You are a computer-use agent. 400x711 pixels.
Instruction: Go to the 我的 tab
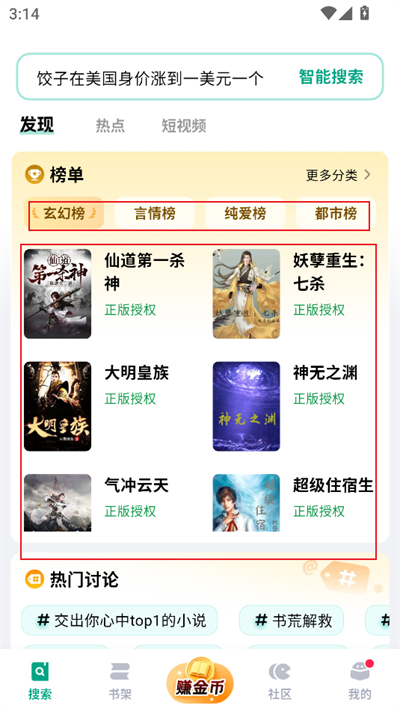pos(360,680)
